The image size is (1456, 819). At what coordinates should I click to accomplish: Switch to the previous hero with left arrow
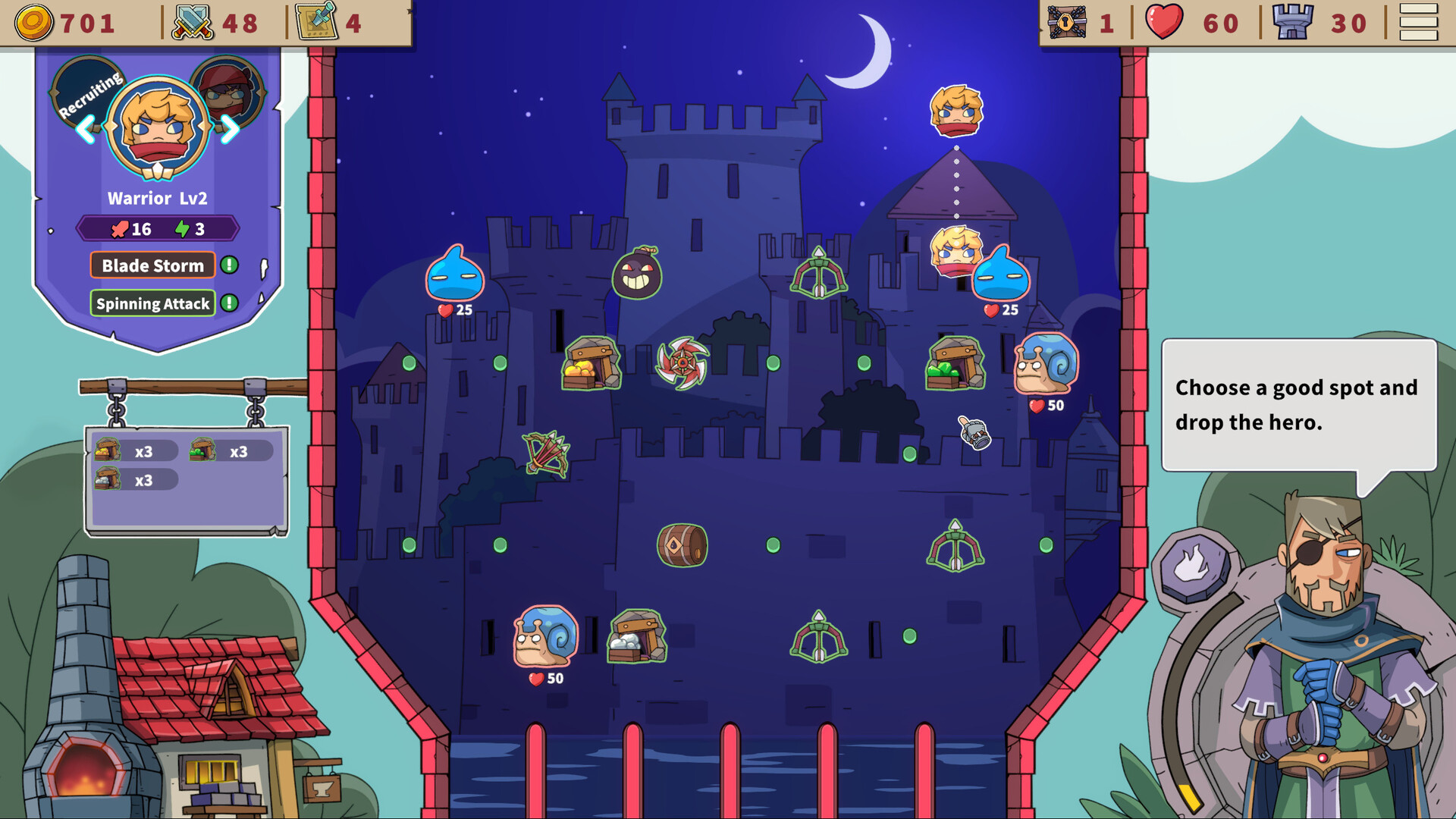[86, 129]
